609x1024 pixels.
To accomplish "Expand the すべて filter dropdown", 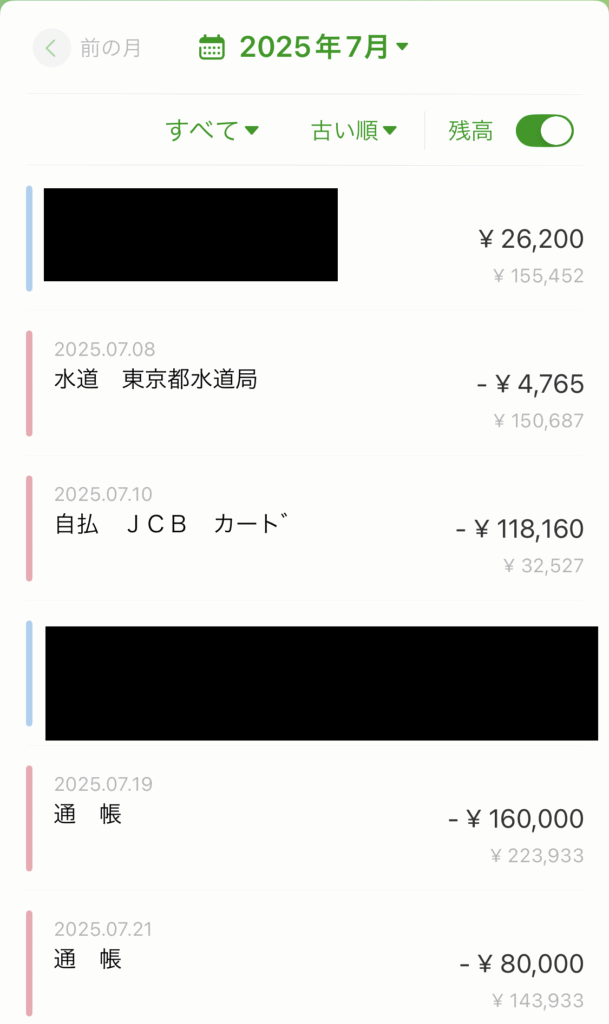I will click(212, 130).
